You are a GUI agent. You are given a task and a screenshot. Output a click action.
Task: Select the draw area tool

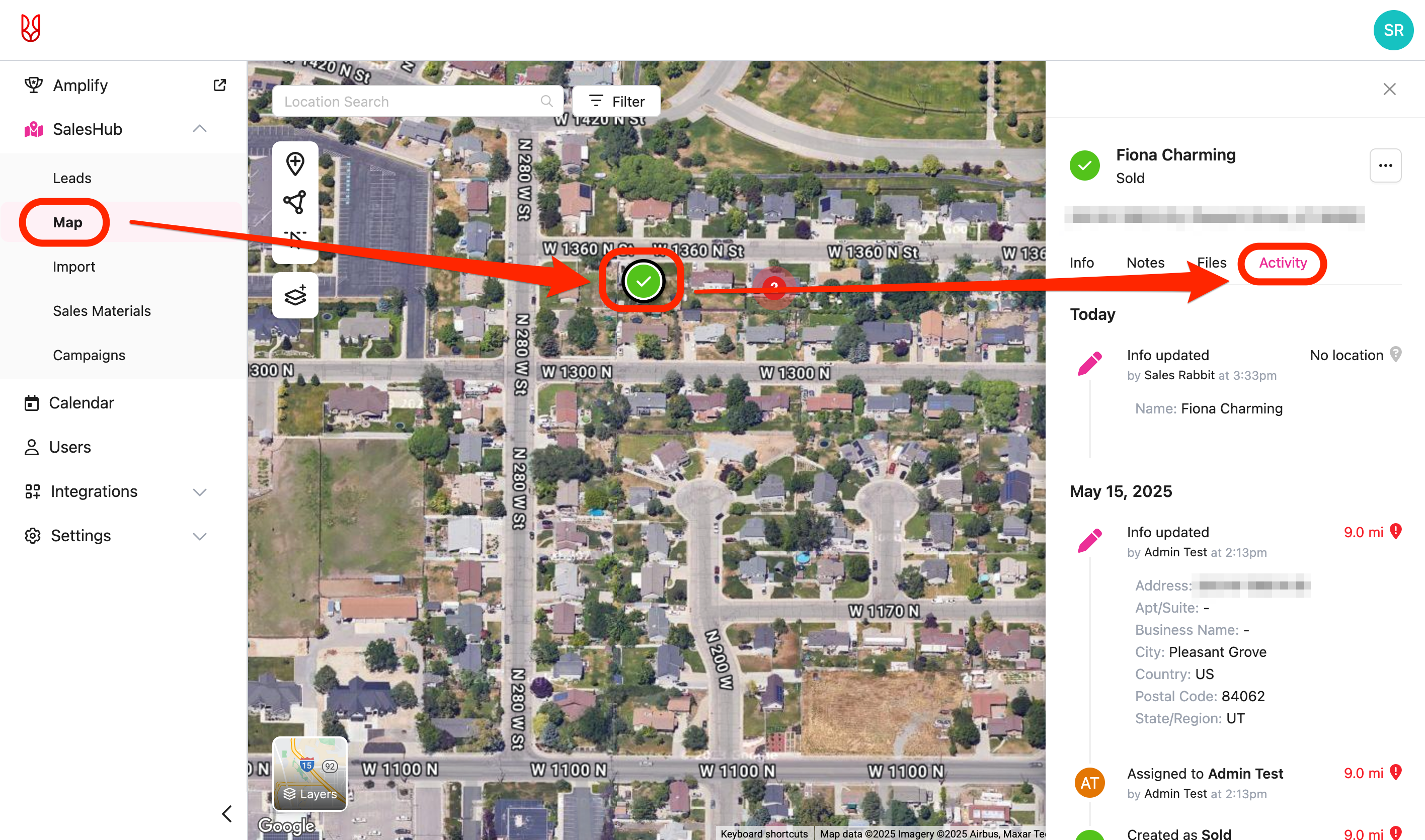pyautogui.click(x=295, y=202)
